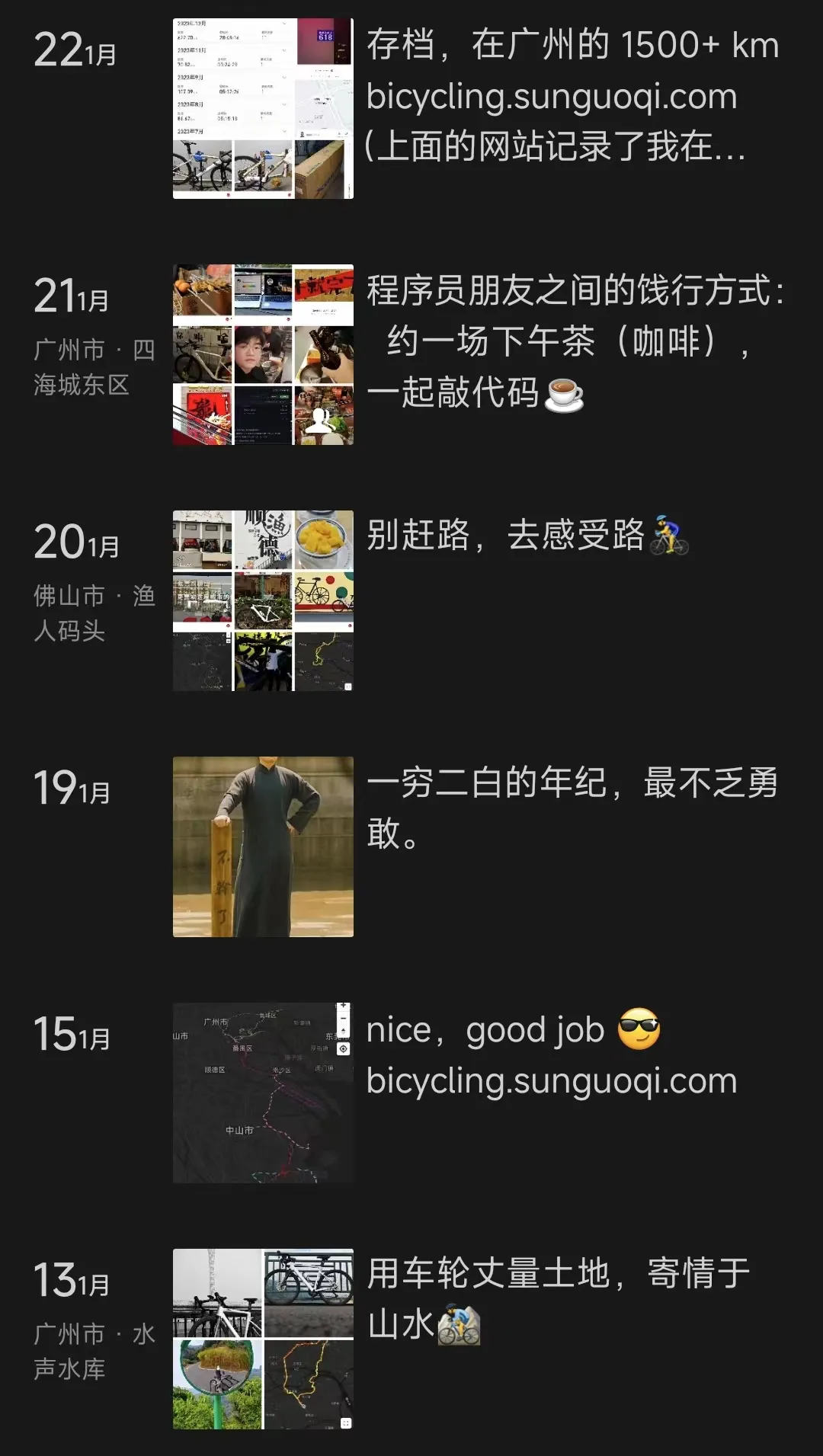View the 13 Jan reservoir ride photos
The width and height of the screenshot is (823, 1456).
pyautogui.click(x=263, y=1339)
